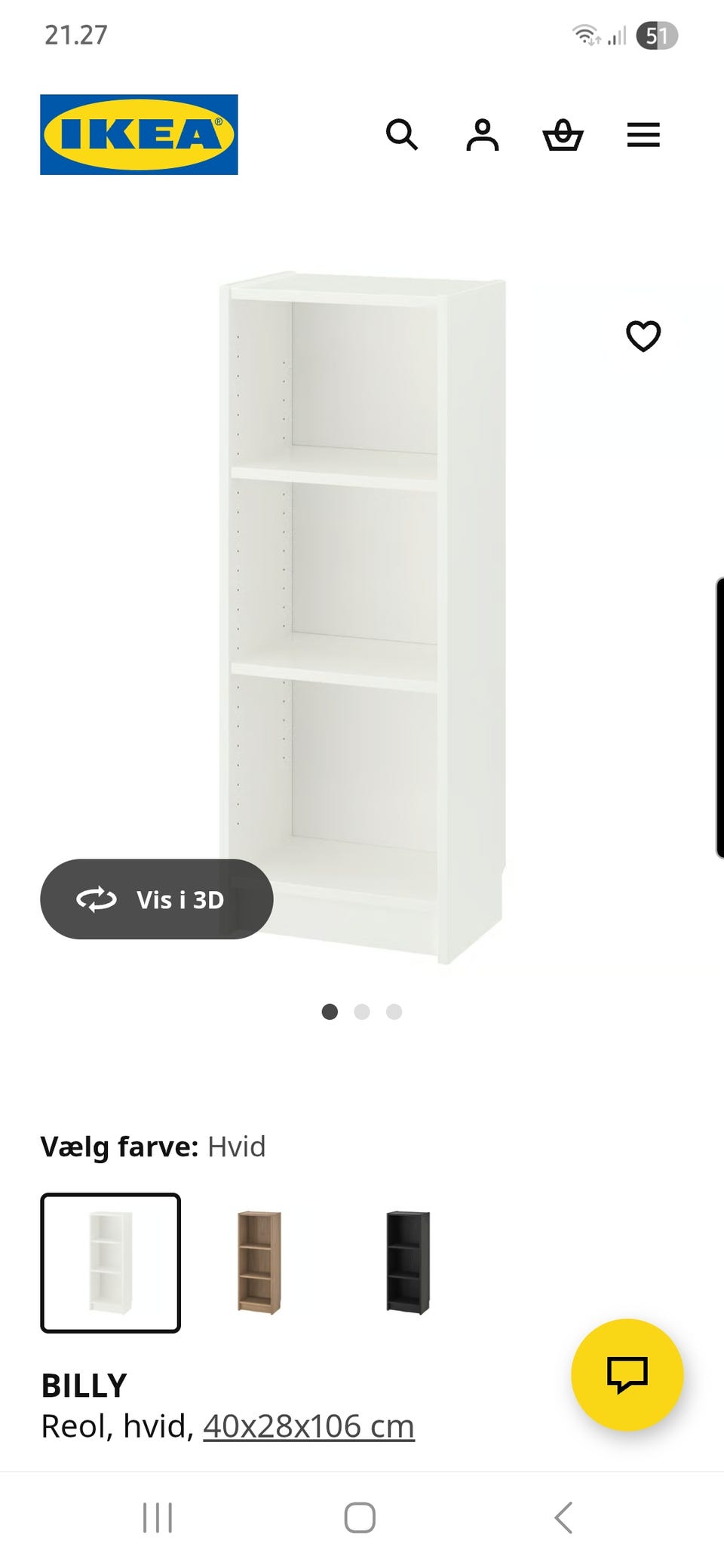Select the white color option

click(110, 1263)
